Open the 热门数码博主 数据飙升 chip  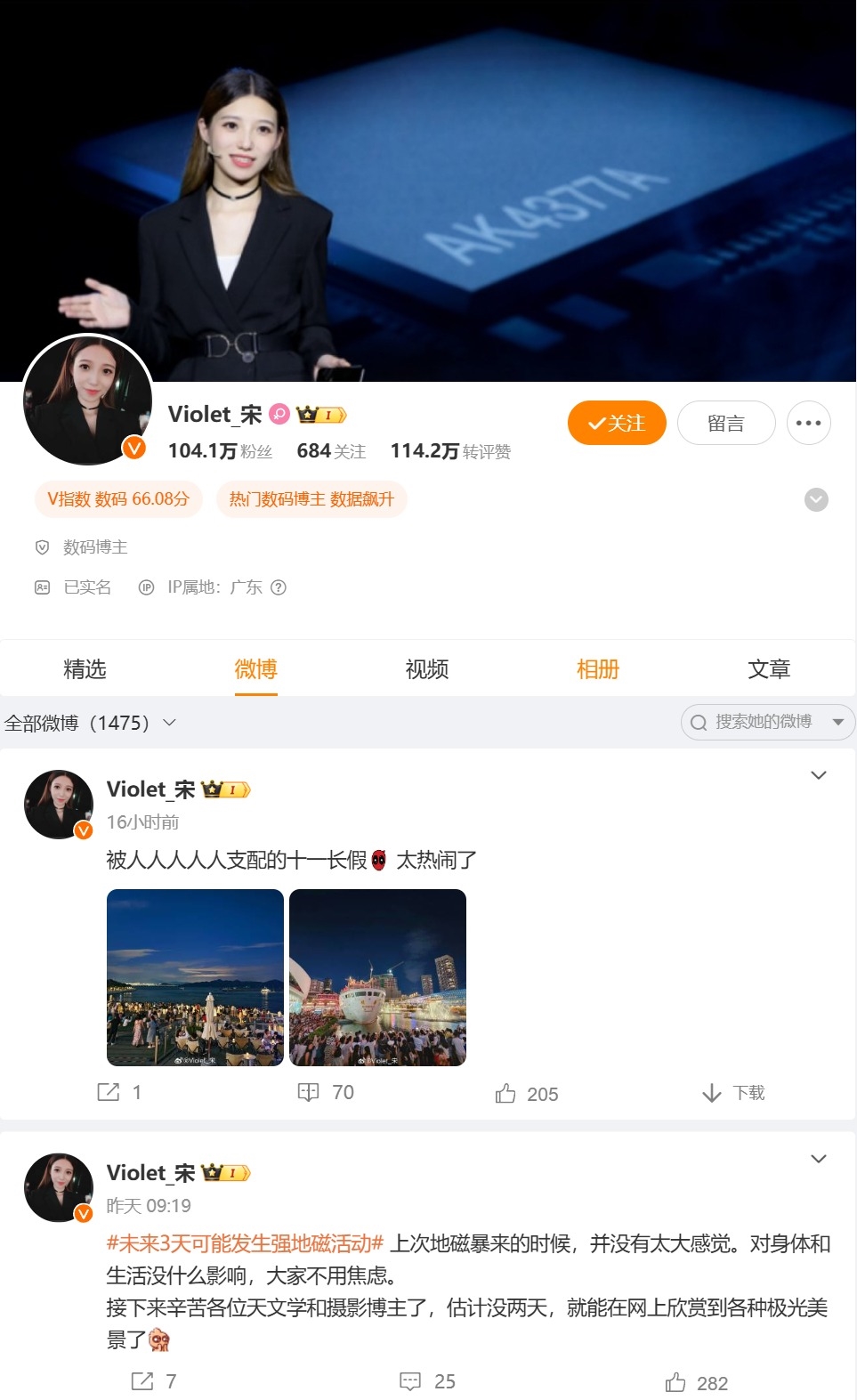pyautogui.click(x=311, y=499)
